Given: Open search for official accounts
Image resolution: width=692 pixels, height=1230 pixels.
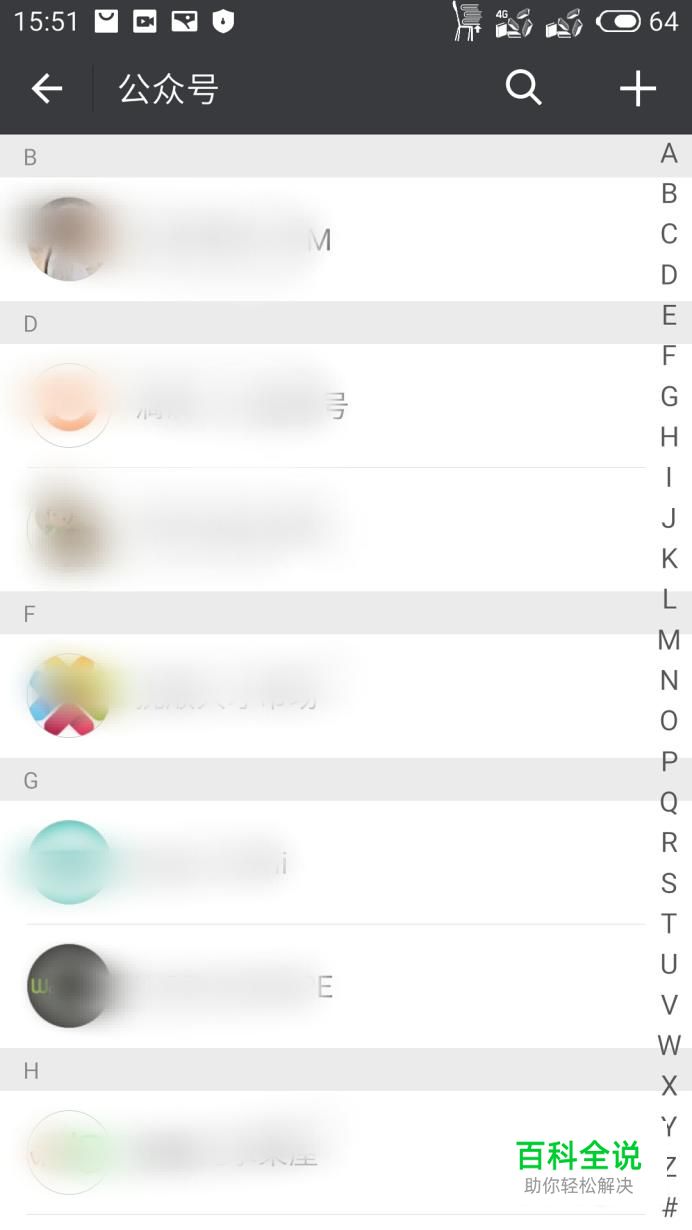Looking at the screenshot, I should [x=523, y=89].
